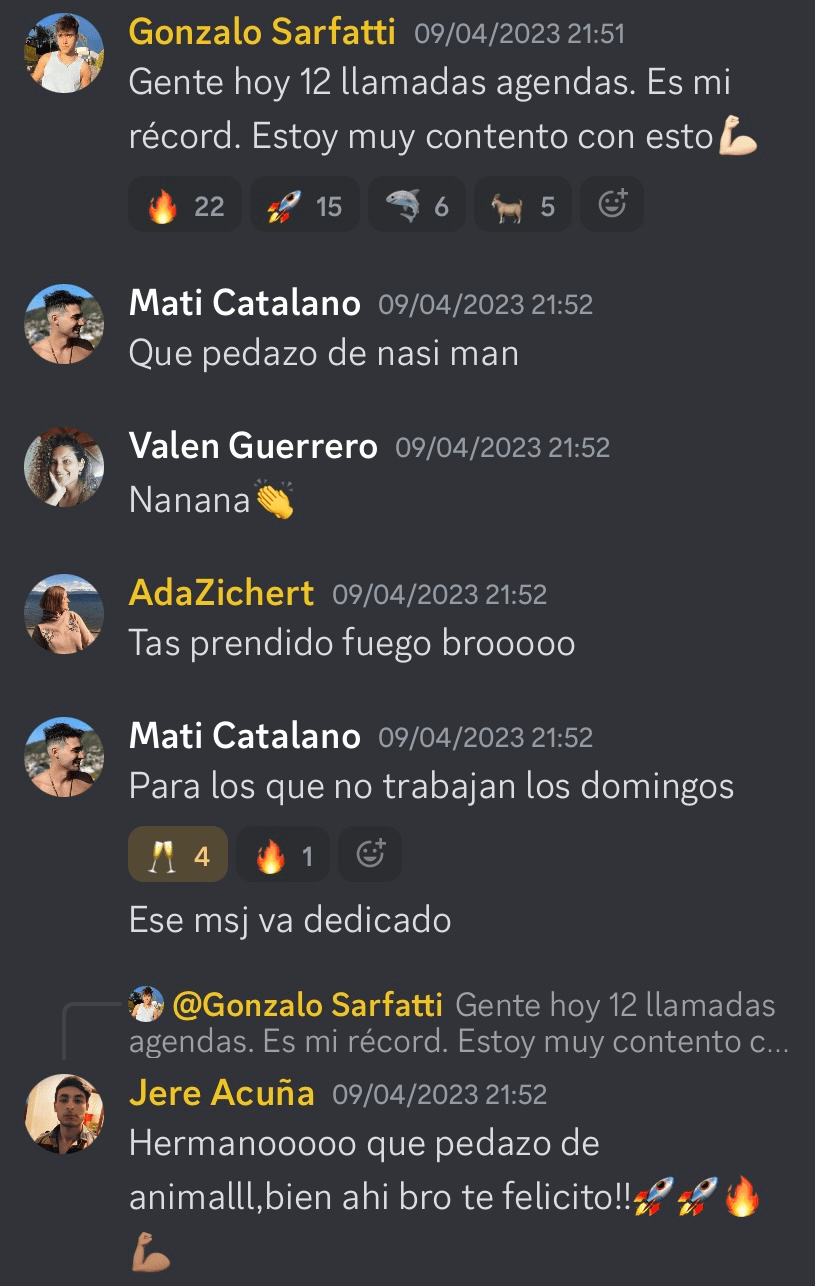Viewport: 815px width, 1286px height.
Task: Open the add-reaction picker under Mati's message
Action: coord(370,856)
